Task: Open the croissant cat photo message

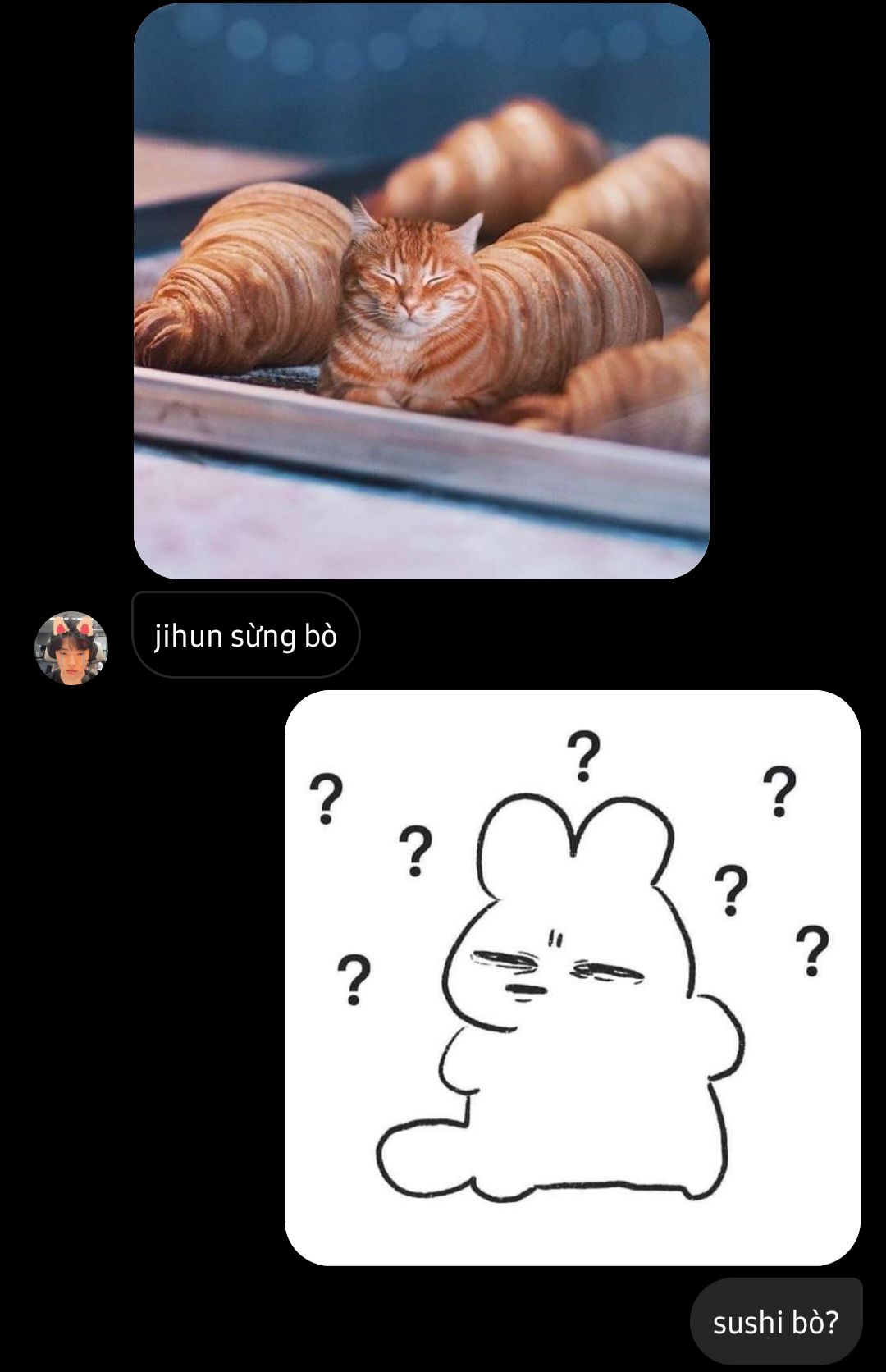Action: tap(421, 291)
